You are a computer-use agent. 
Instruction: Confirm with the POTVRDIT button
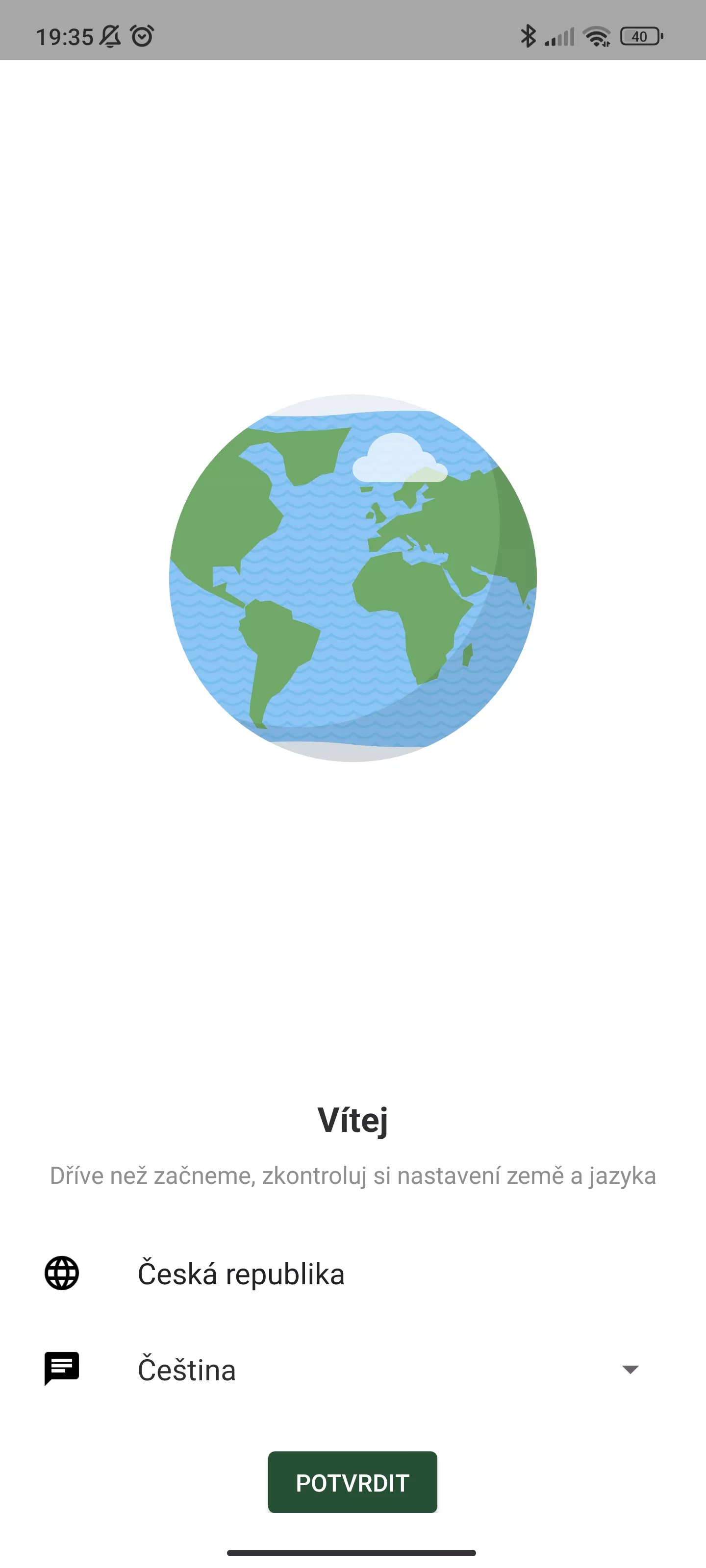tap(353, 1482)
